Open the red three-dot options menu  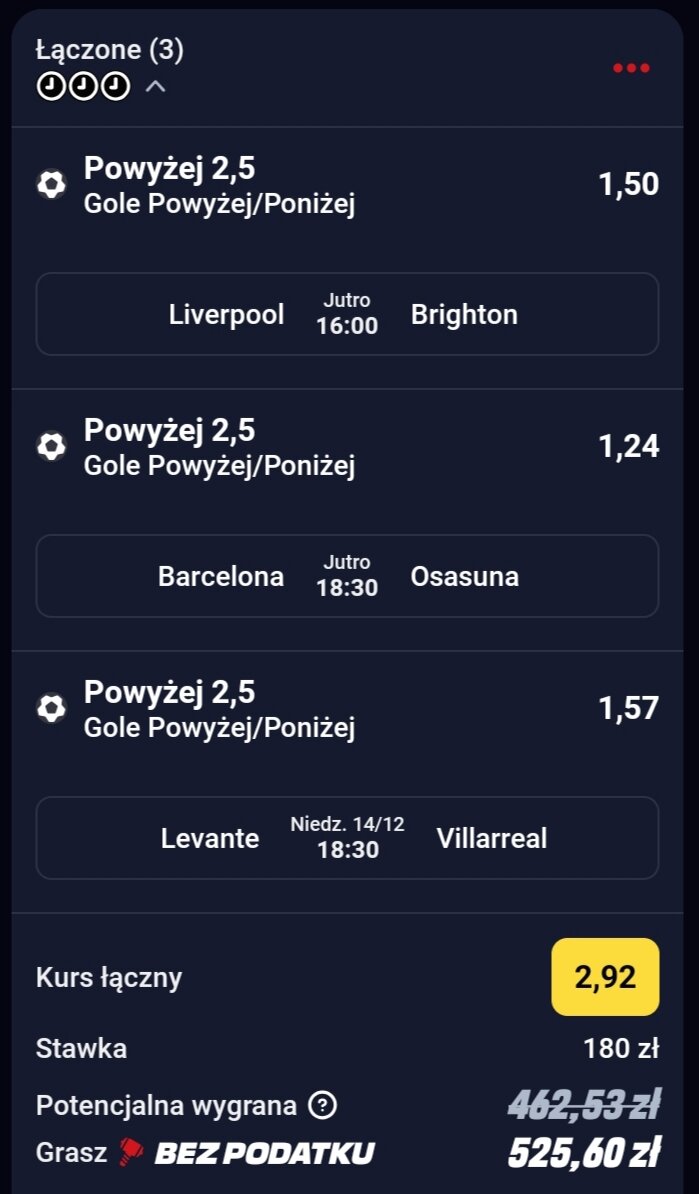(631, 68)
